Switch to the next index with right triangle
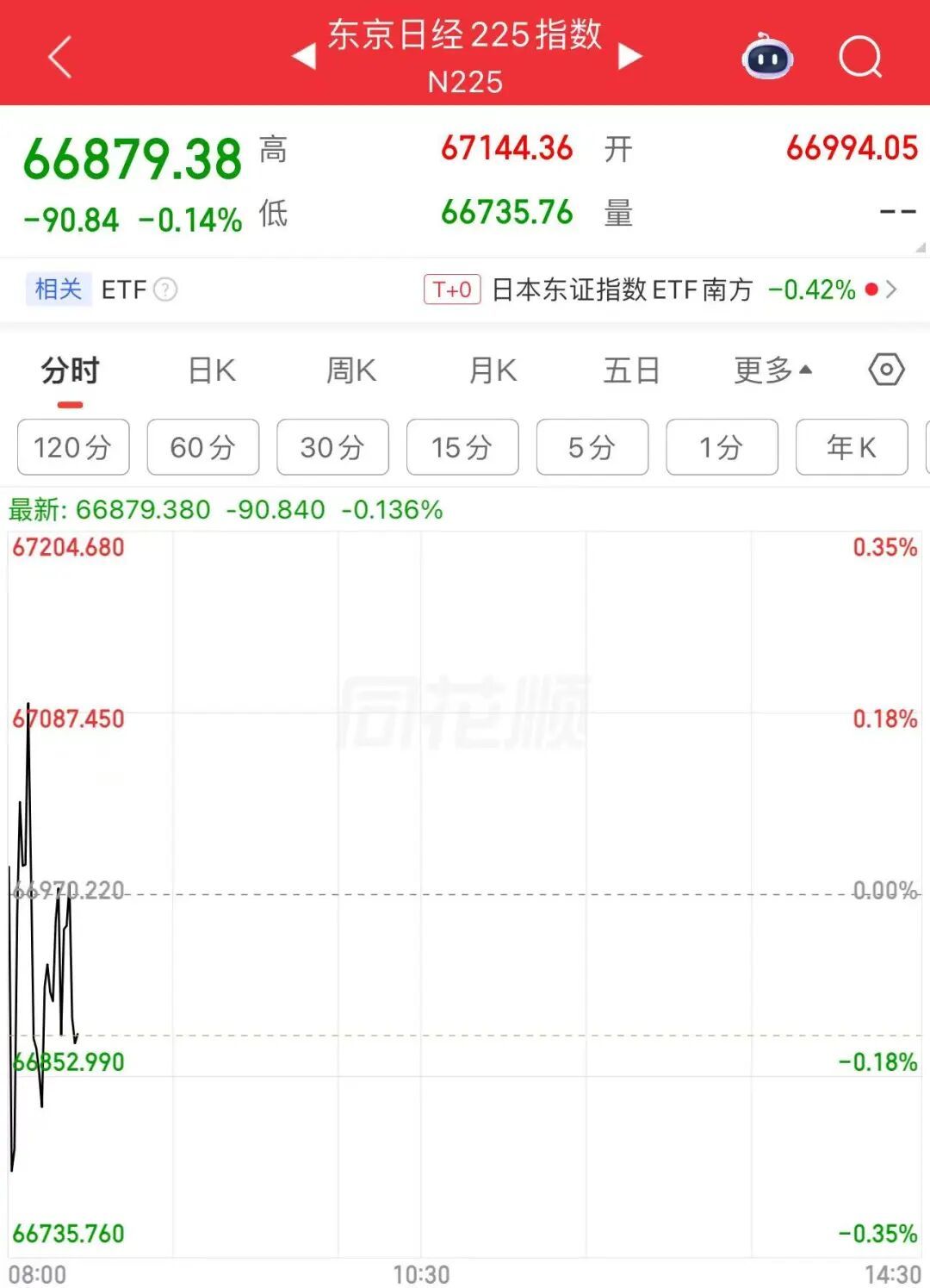 tap(630, 57)
